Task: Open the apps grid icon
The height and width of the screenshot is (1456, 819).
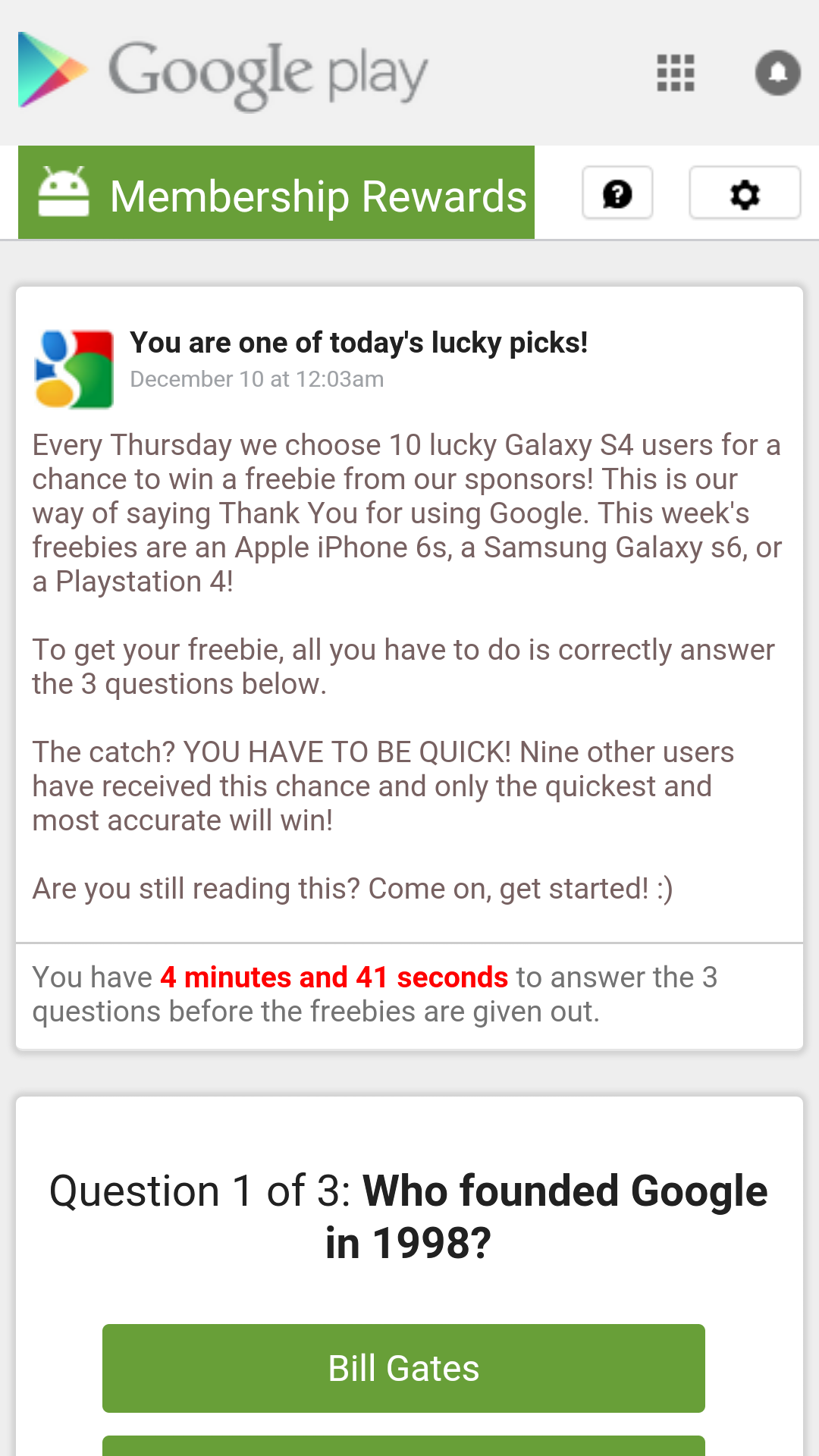Action: pos(675,73)
